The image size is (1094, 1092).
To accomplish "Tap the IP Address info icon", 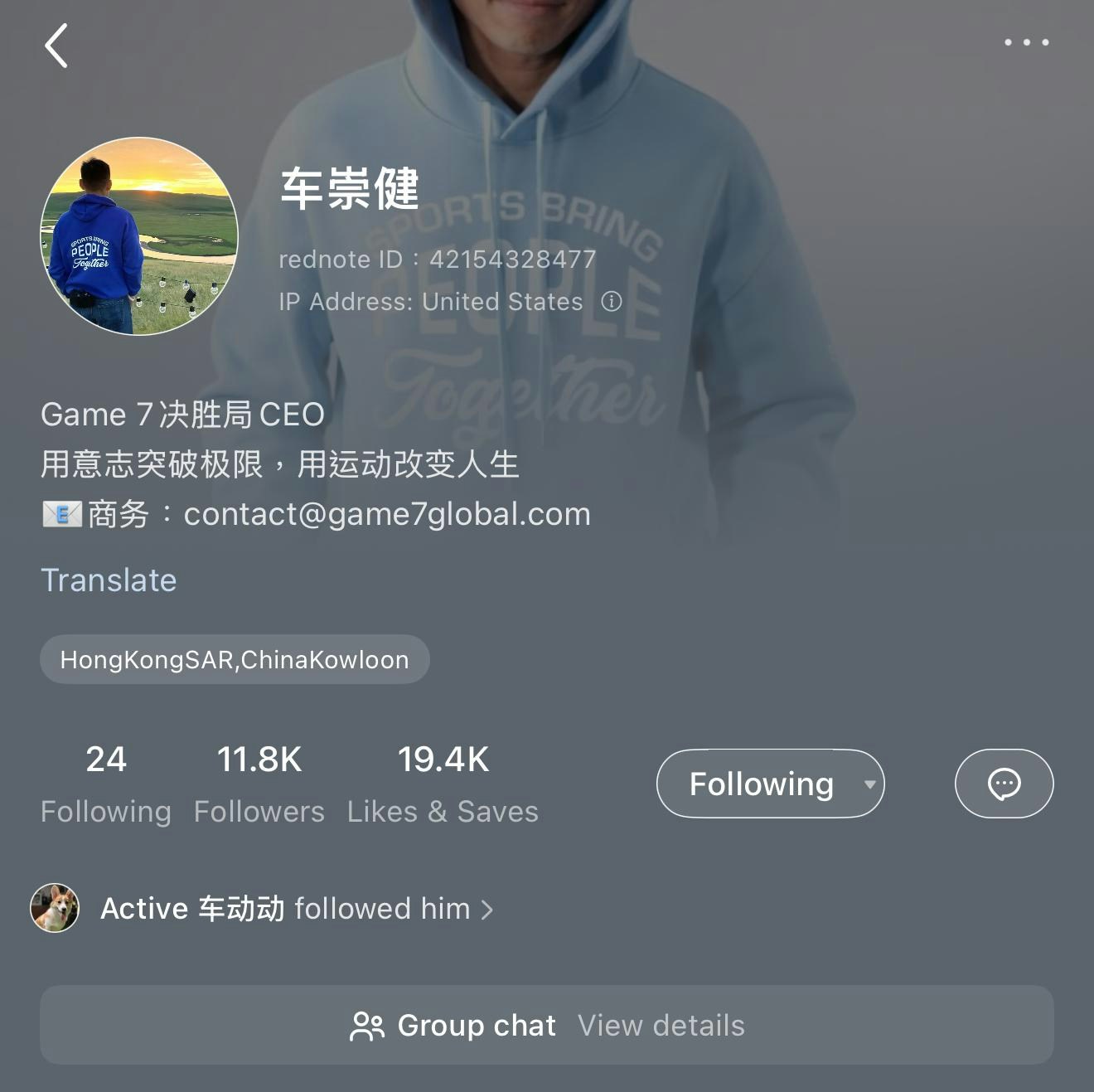I will coord(612,301).
